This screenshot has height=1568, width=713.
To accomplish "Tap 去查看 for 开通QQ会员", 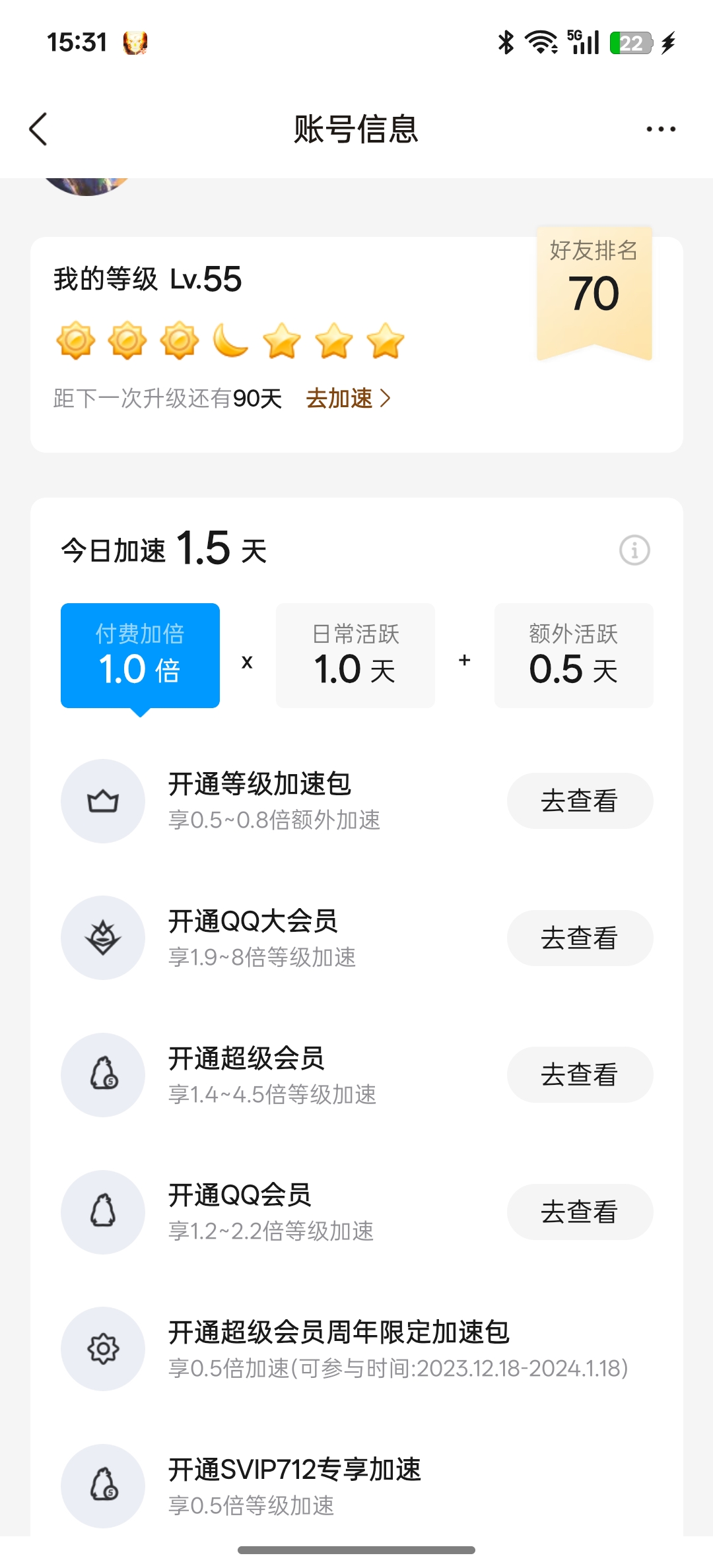I will point(580,1212).
